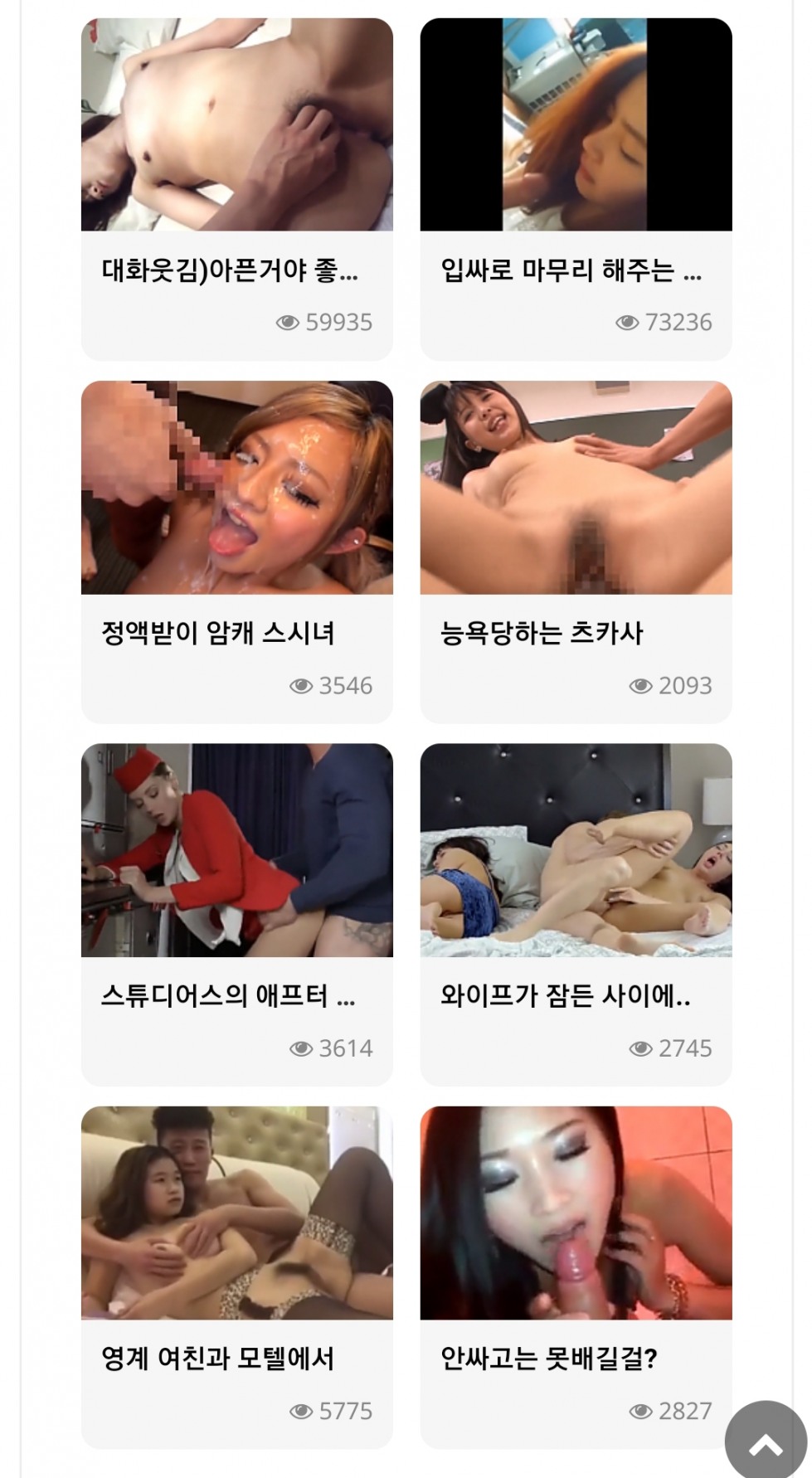Open the video card showing 5775 views
Screen dimensions: 812x1478
click(237, 1277)
